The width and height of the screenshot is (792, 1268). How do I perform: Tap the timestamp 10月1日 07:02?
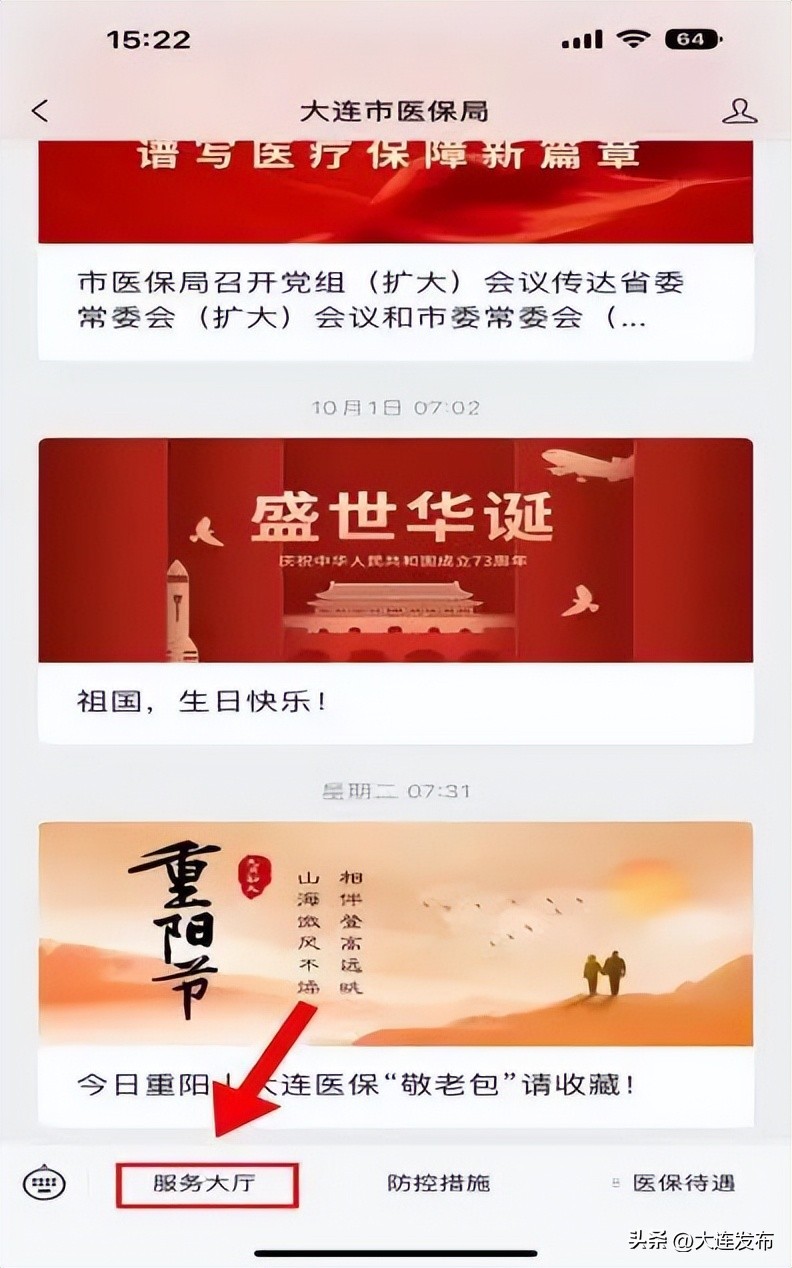[x=396, y=407]
